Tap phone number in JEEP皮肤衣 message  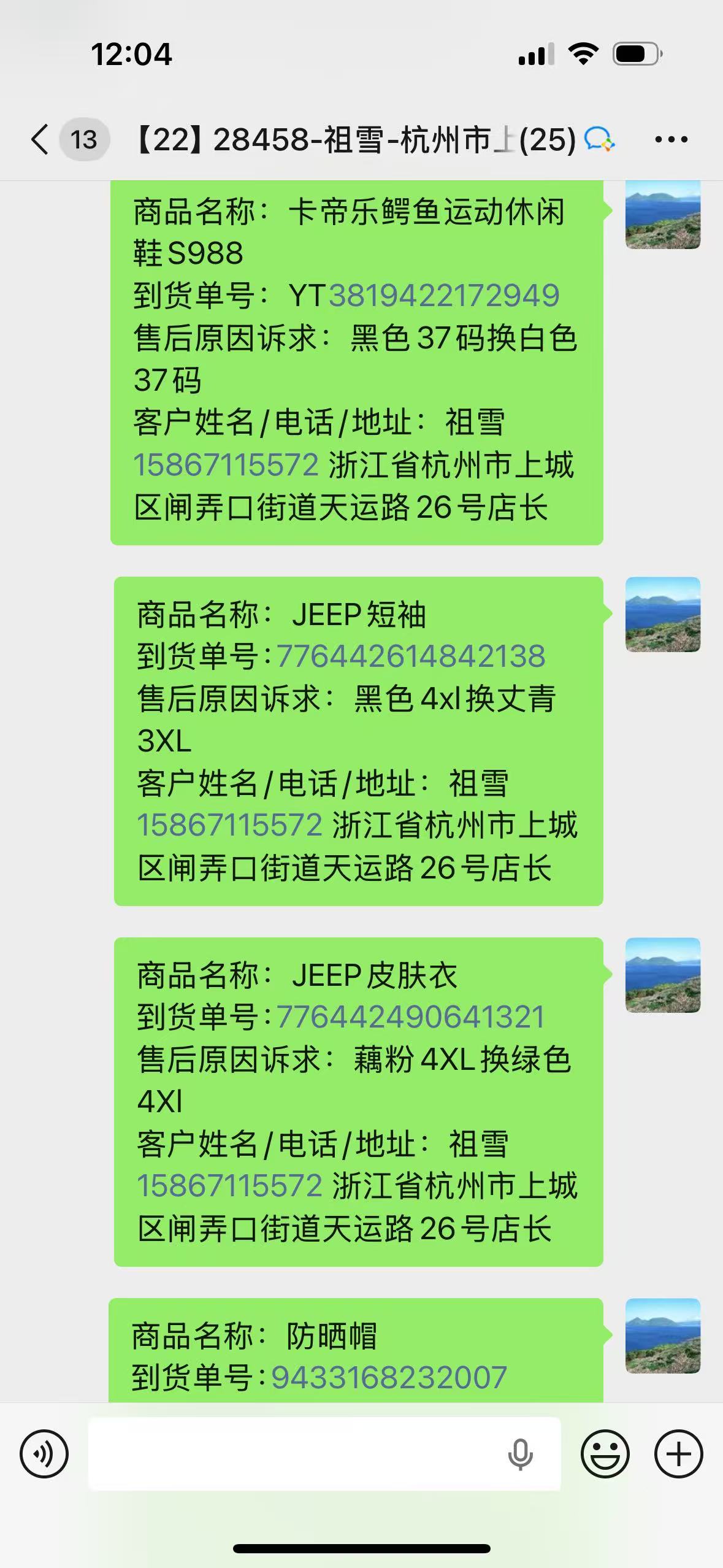229,1186
